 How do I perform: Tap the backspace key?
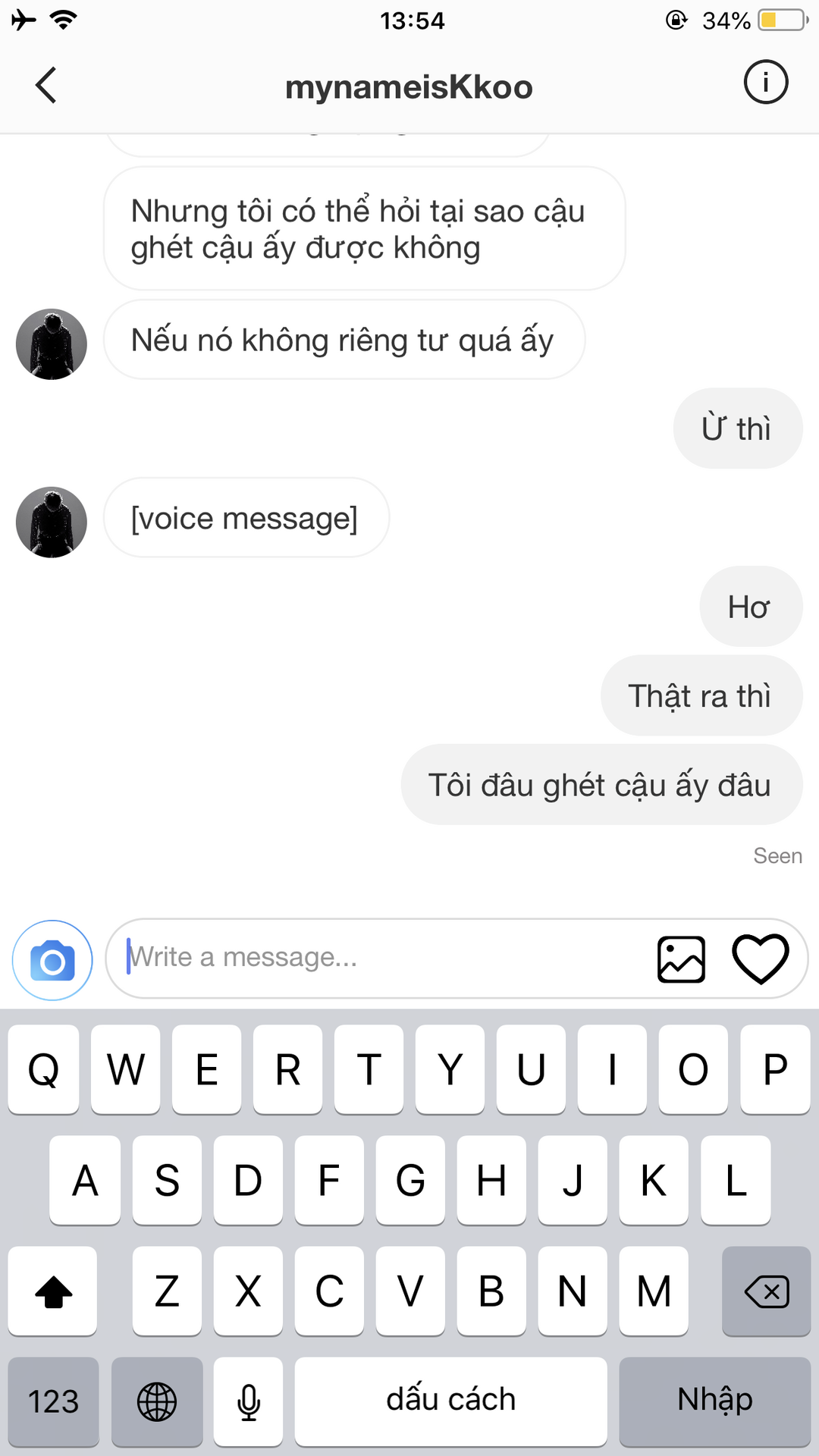tap(766, 1291)
